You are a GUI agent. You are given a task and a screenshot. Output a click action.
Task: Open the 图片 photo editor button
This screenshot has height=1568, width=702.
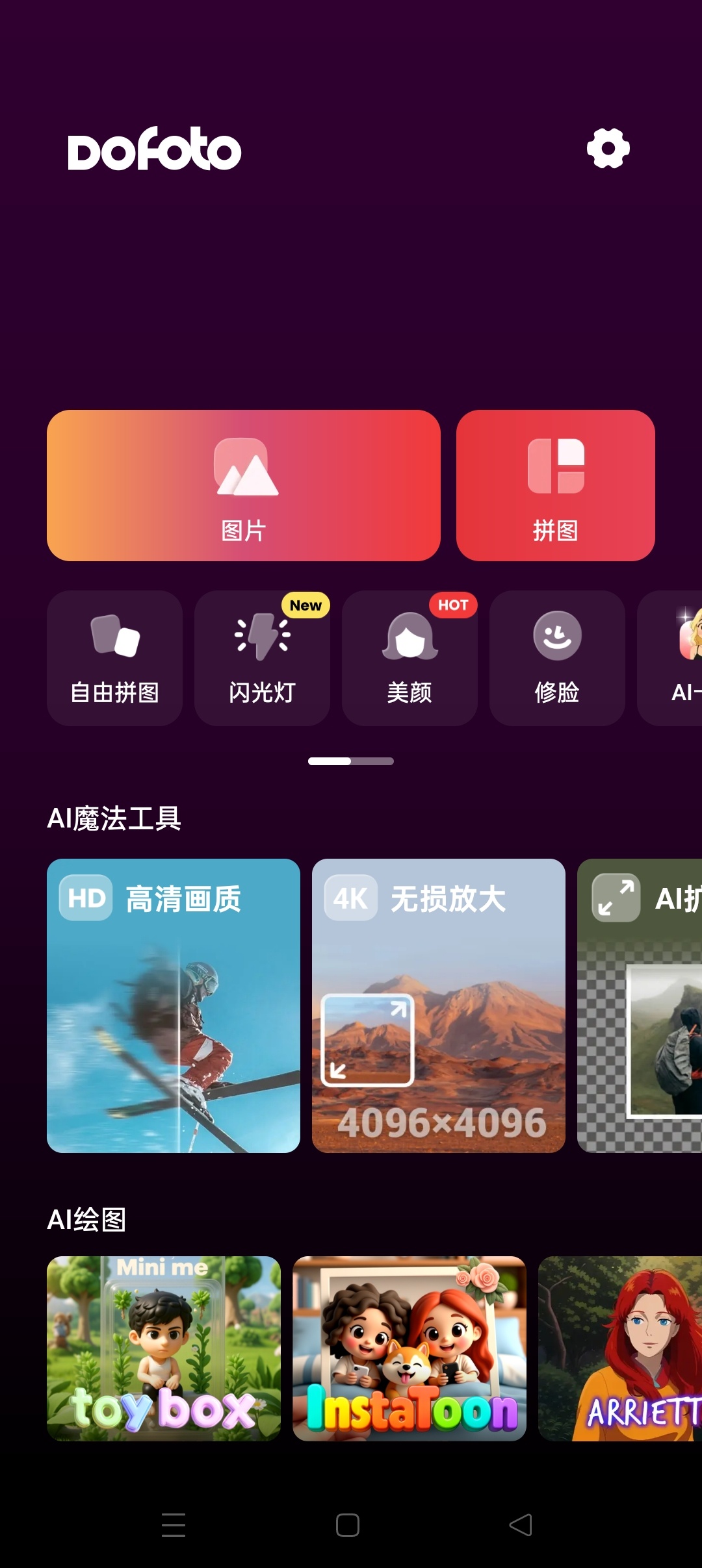243,485
